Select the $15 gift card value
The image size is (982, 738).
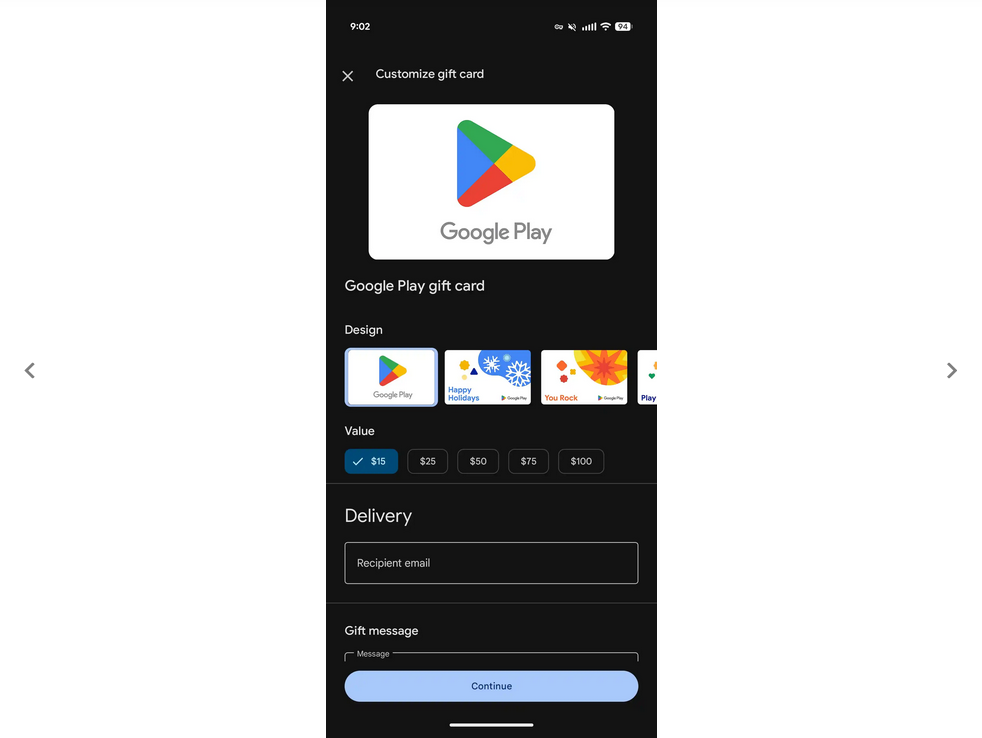click(x=371, y=461)
